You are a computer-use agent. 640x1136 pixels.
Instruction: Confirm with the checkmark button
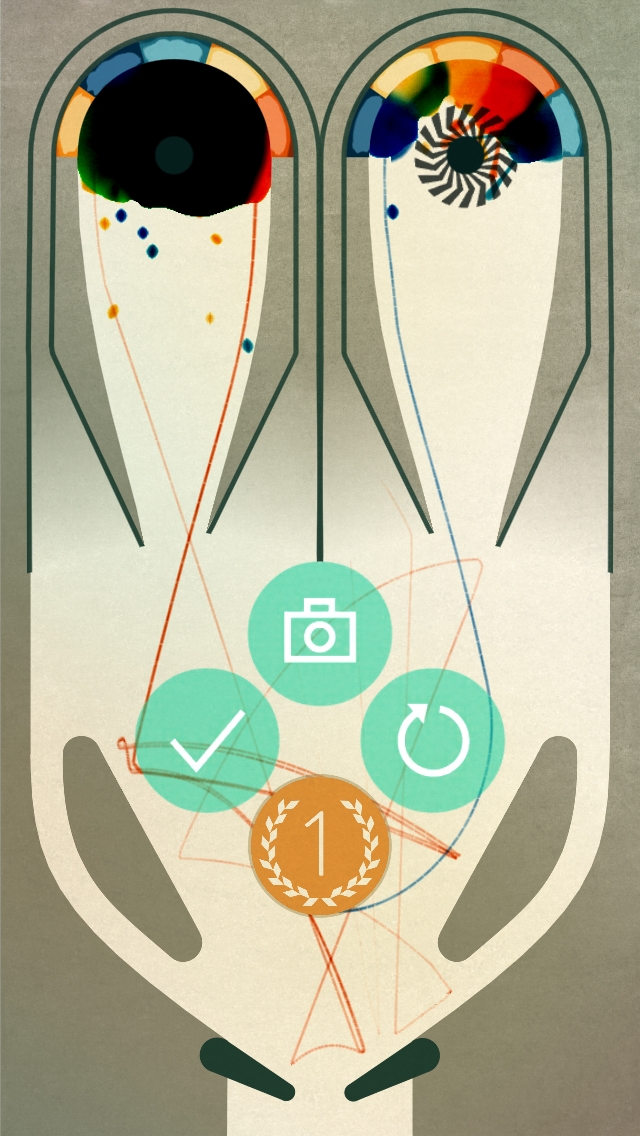(x=207, y=740)
